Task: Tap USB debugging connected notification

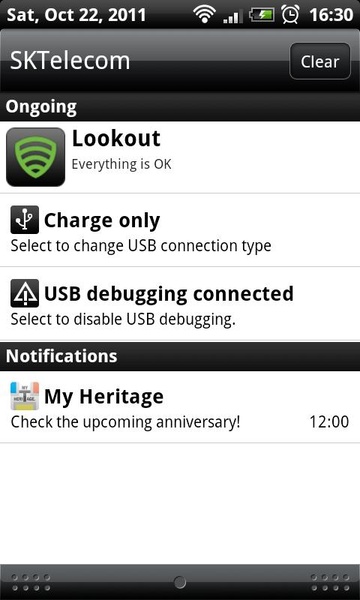Action: 180,304
